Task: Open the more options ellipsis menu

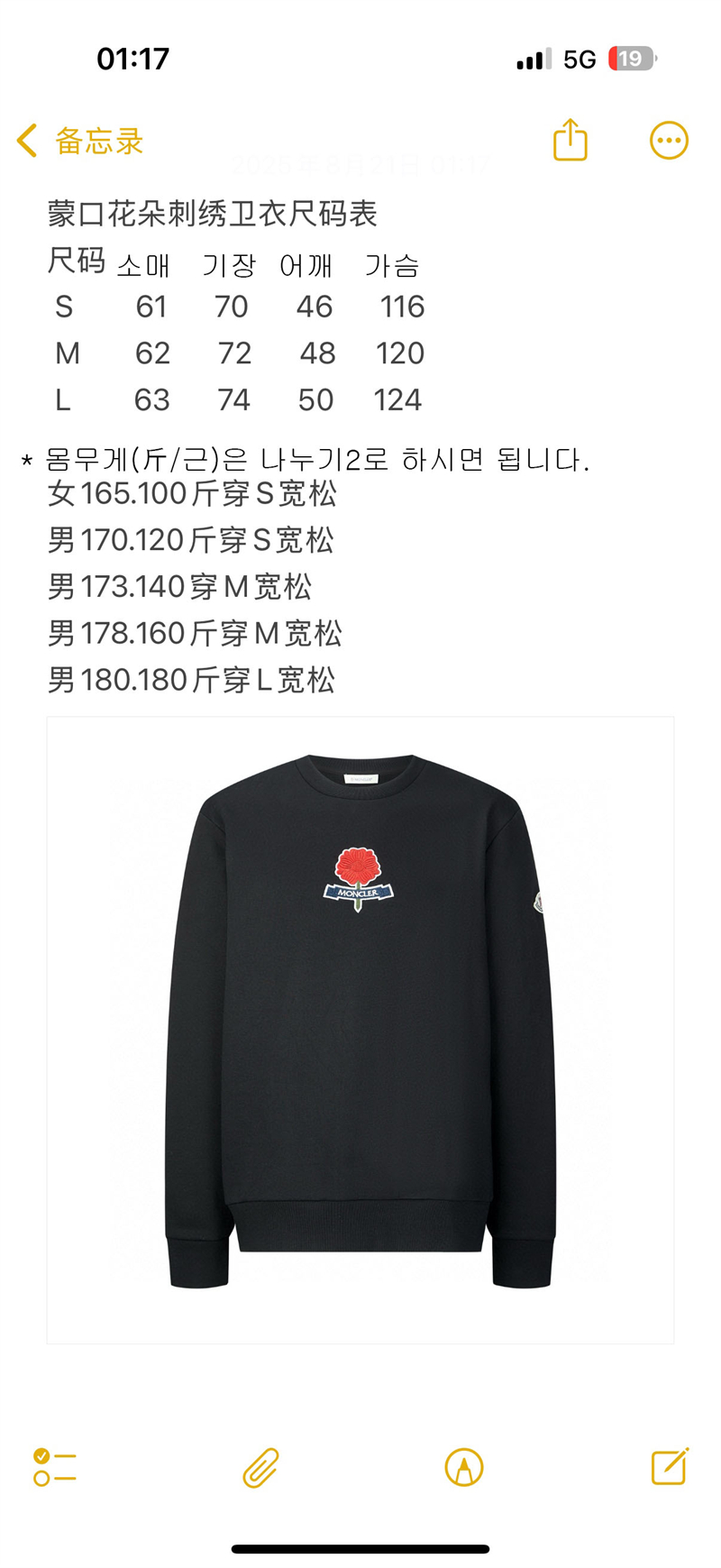Action: [x=669, y=141]
